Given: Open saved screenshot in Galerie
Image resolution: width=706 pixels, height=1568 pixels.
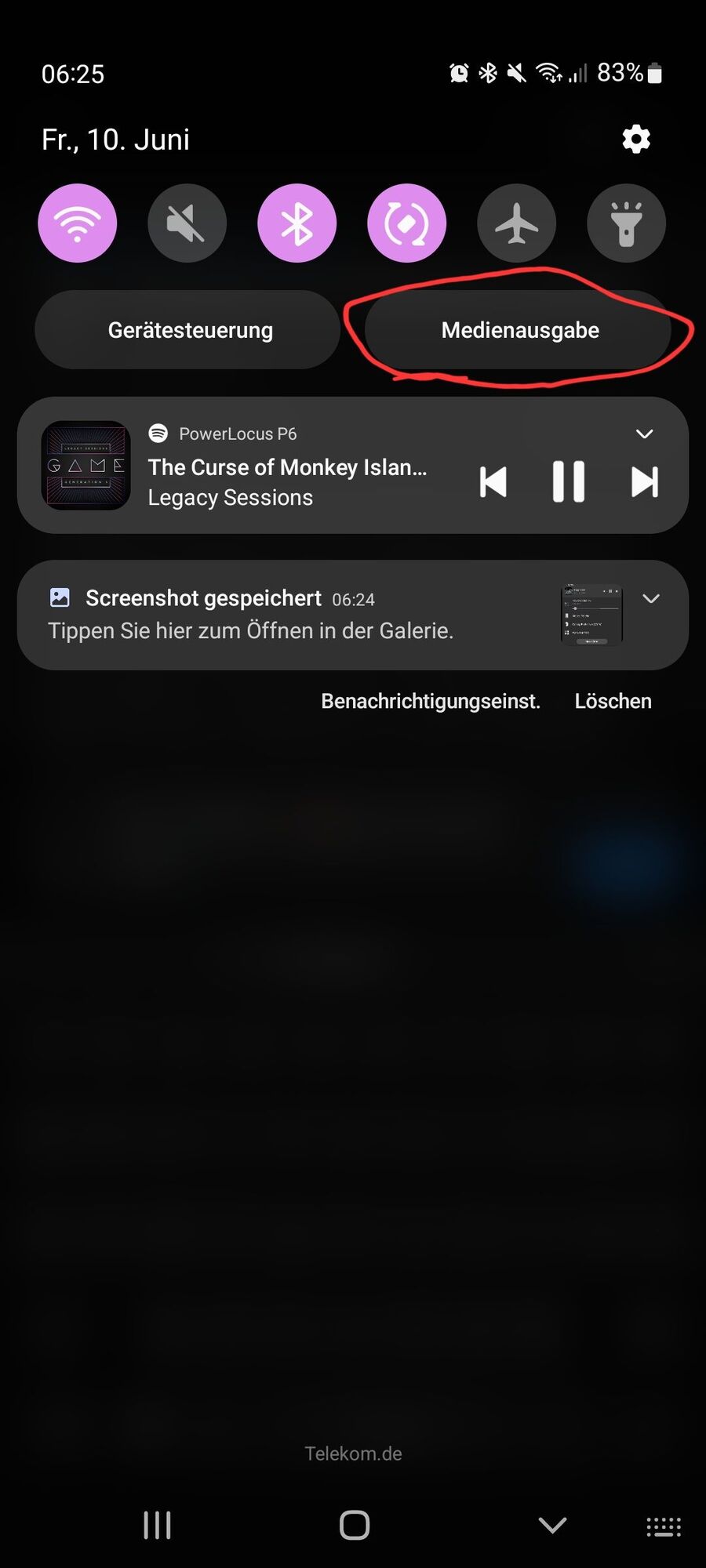Looking at the screenshot, I should pyautogui.click(x=251, y=616).
